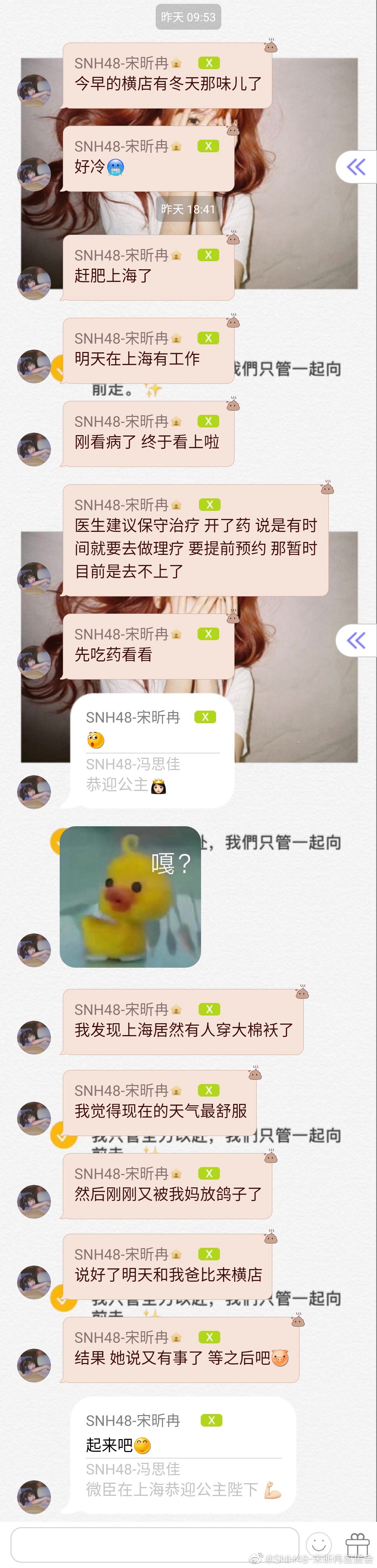Open the emoji picker smiley icon
This screenshot has height=1568, width=377.
(x=319, y=1544)
